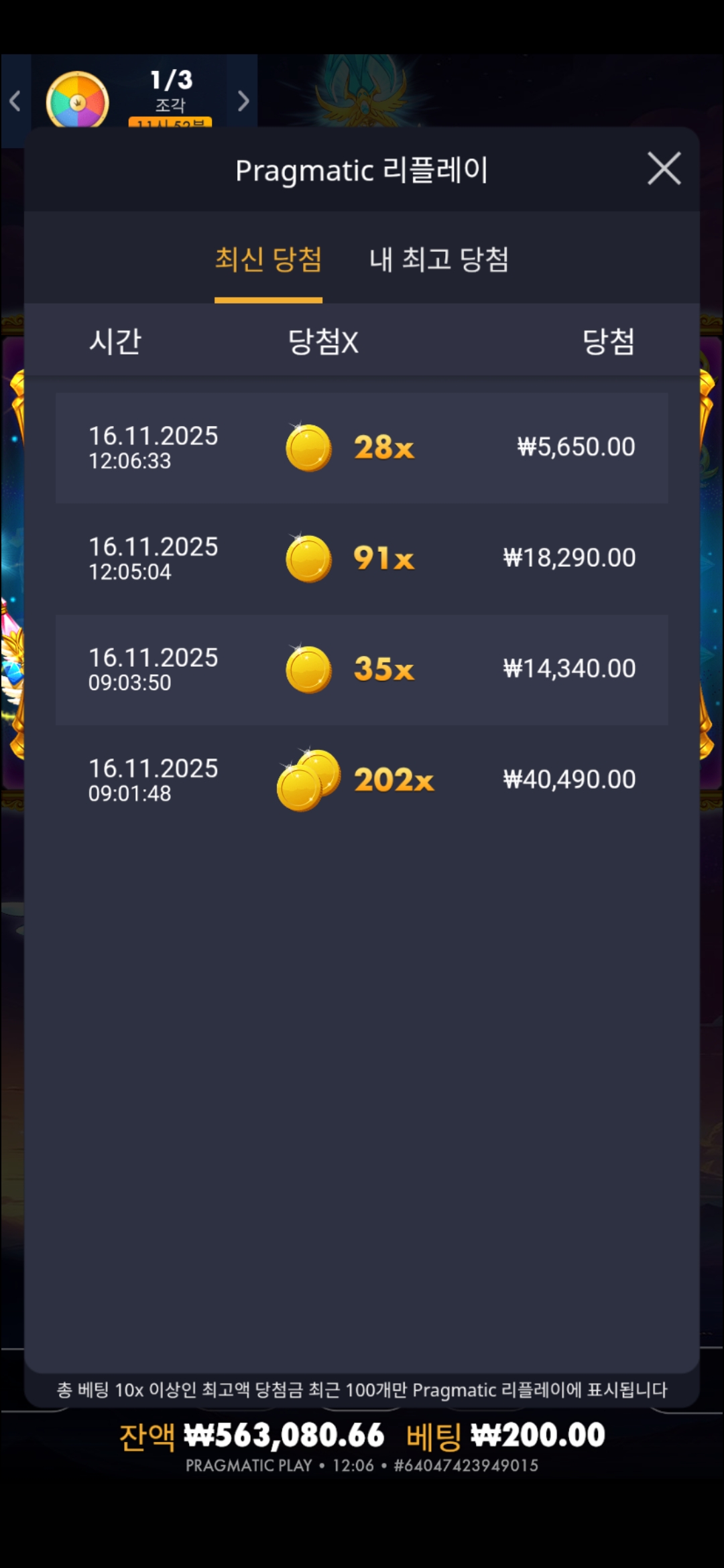Open the colorful spin wheel bonus
The image size is (724, 1568).
point(78,101)
